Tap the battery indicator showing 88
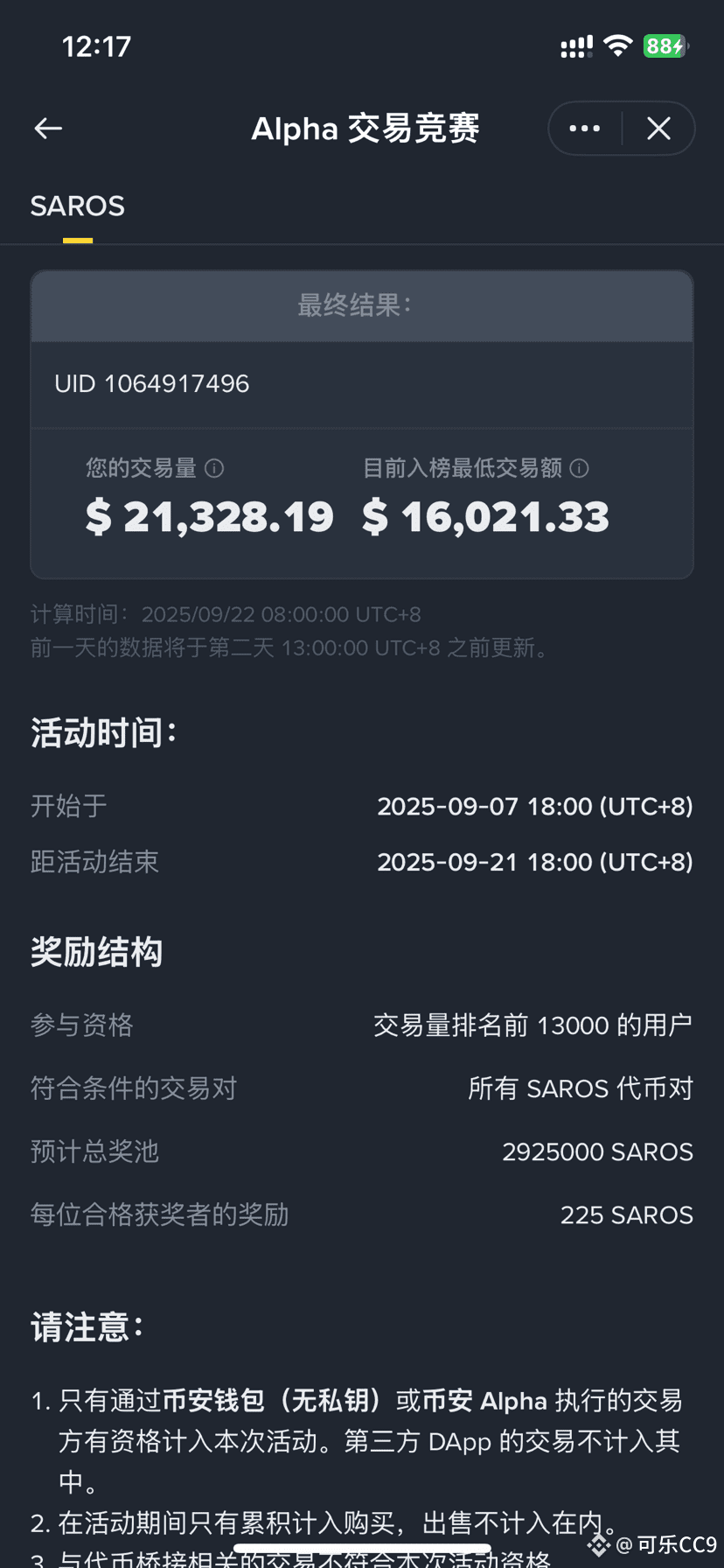 pos(665,45)
